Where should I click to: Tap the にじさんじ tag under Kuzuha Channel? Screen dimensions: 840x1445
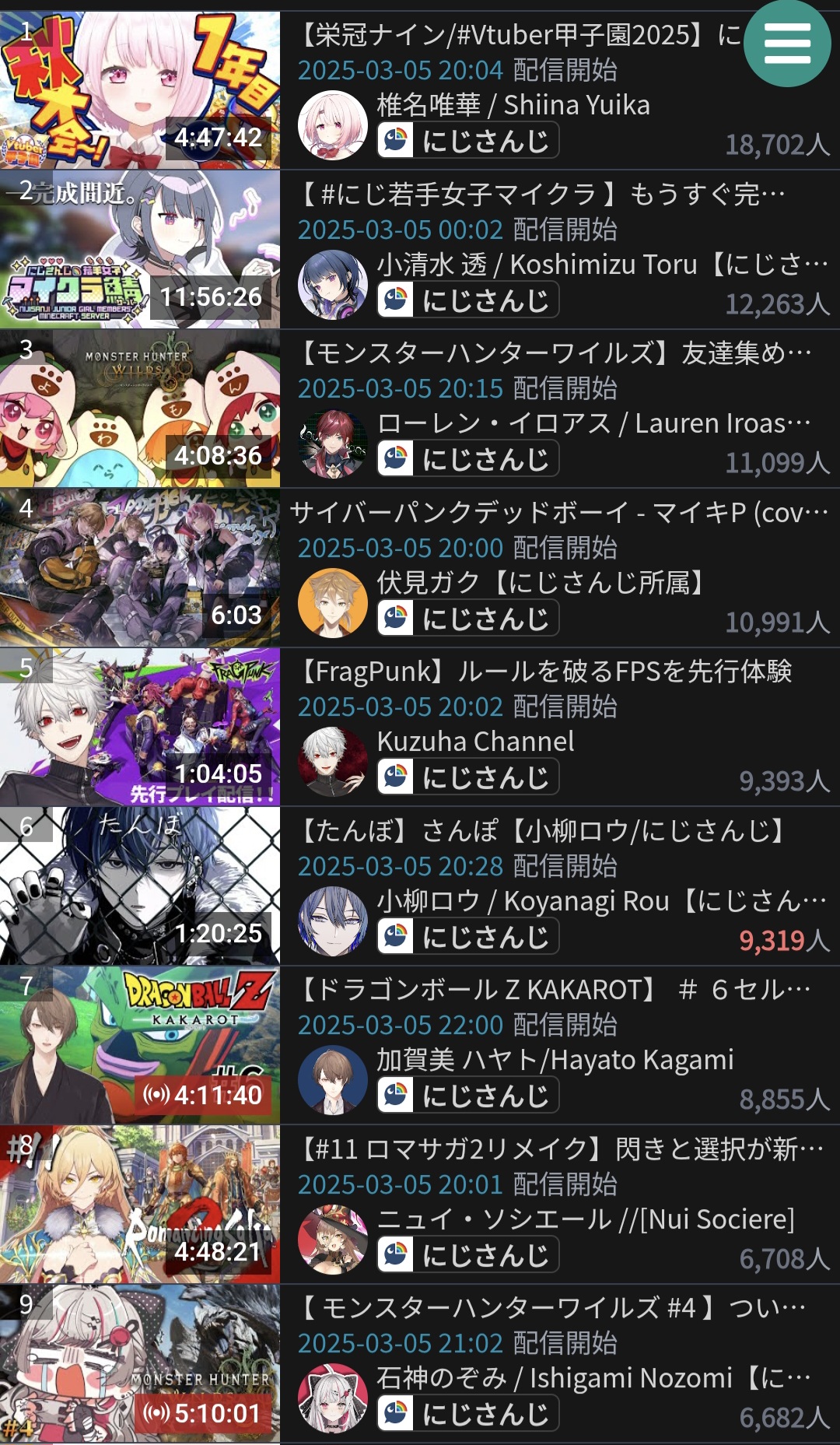click(x=468, y=777)
